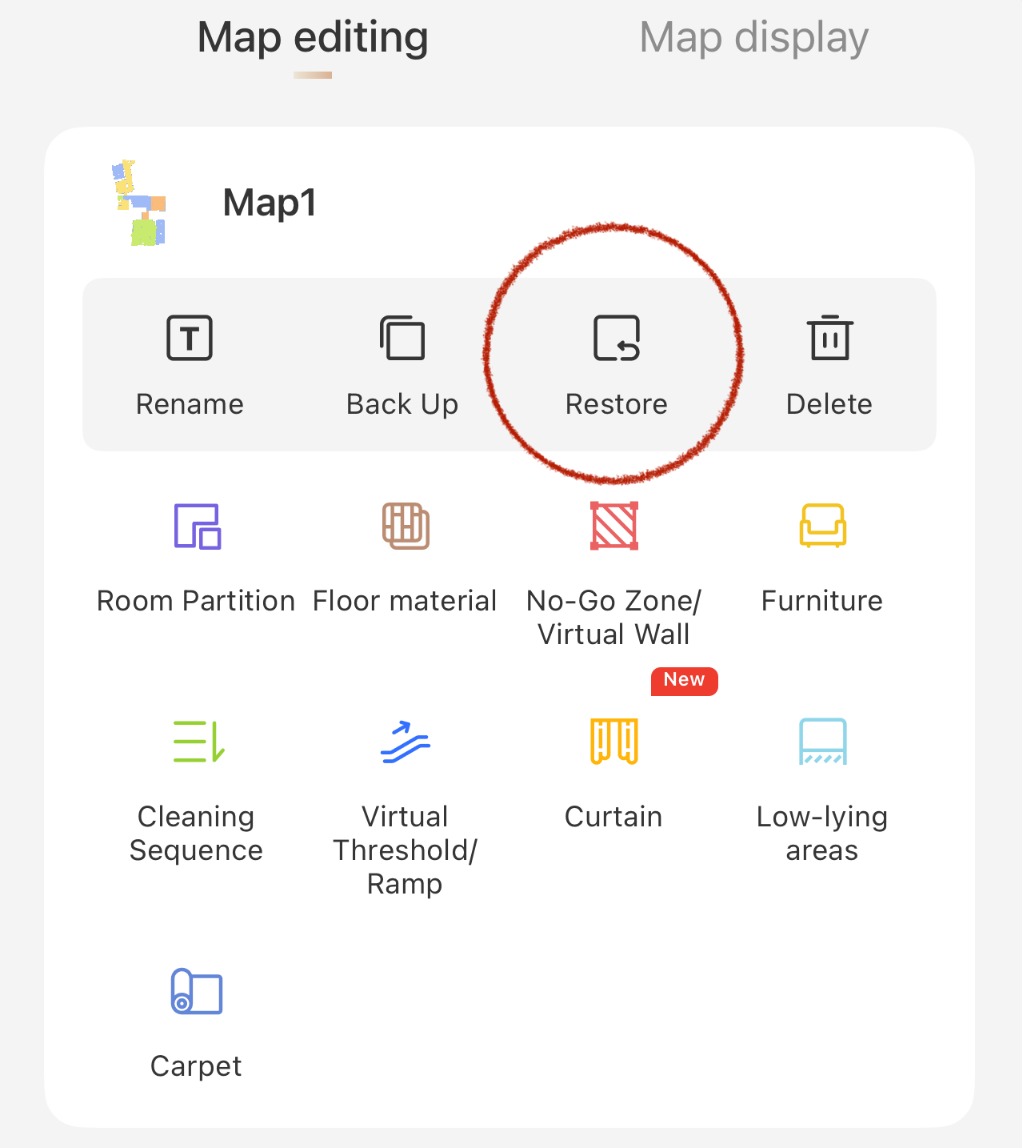Image resolution: width=1022 pixels, height=1148 pixels.
Task: Open Carpet settings
Action: pos(196,1020)
